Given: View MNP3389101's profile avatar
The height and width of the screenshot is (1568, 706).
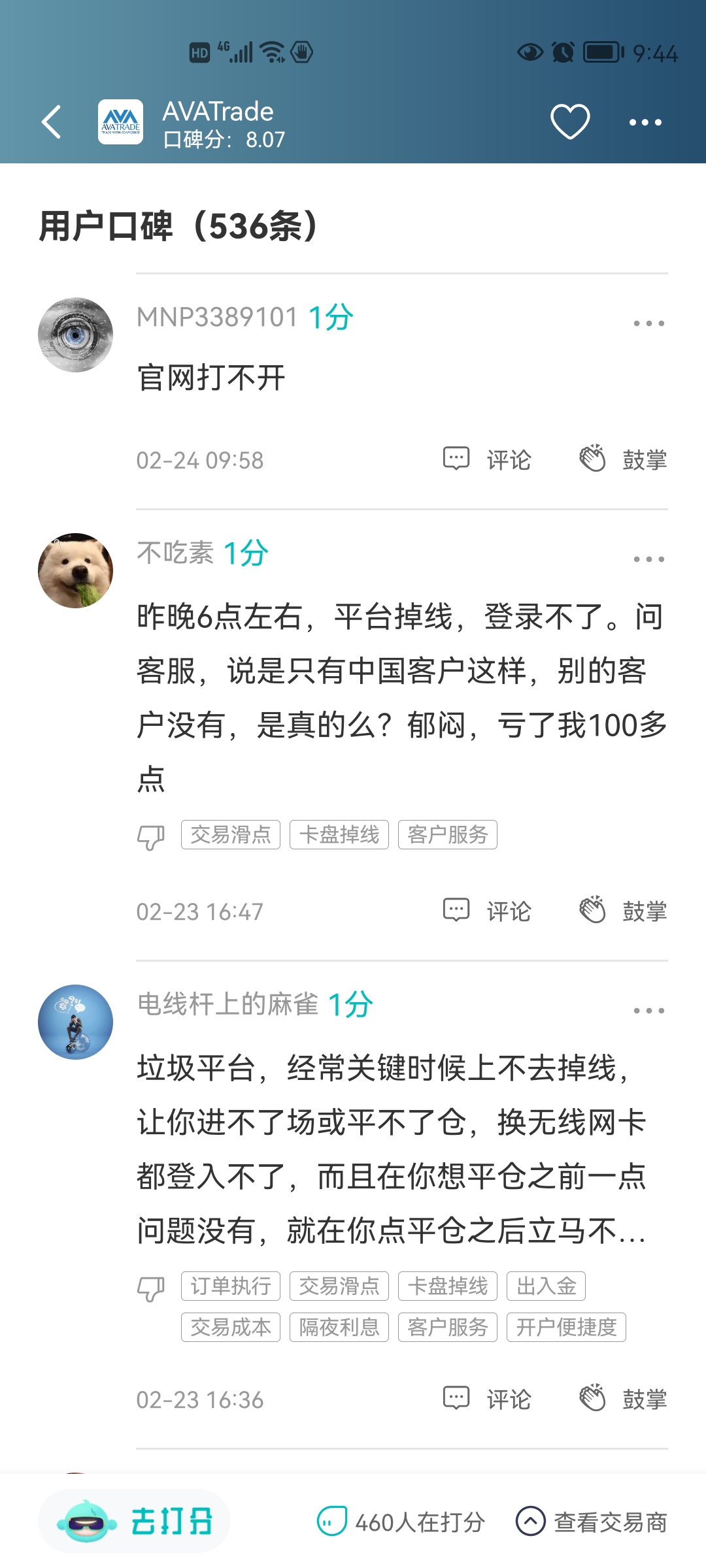Looking at the screenshot, I should 75,335.
